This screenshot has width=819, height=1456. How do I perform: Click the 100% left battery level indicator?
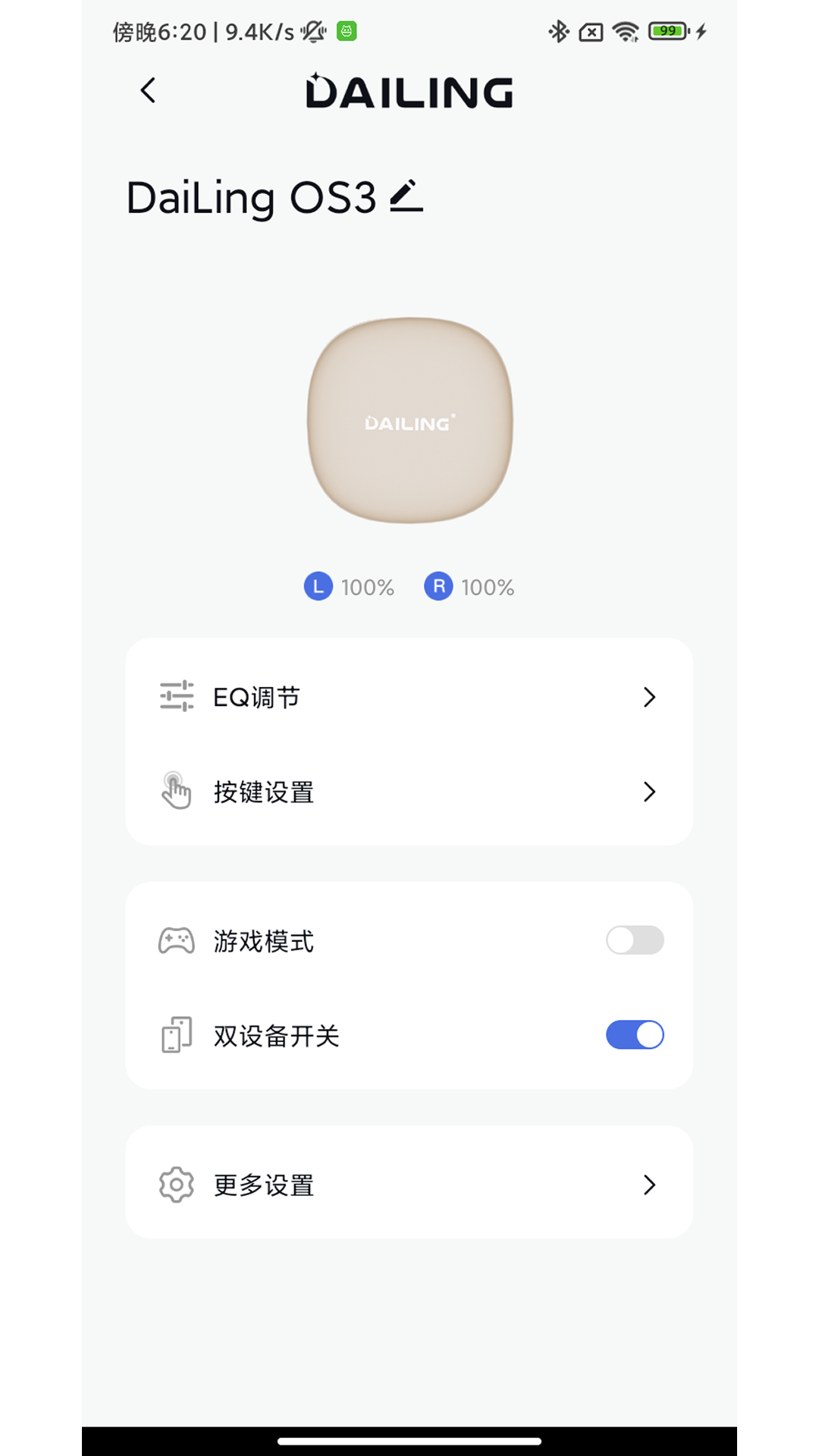pos(368,586)
